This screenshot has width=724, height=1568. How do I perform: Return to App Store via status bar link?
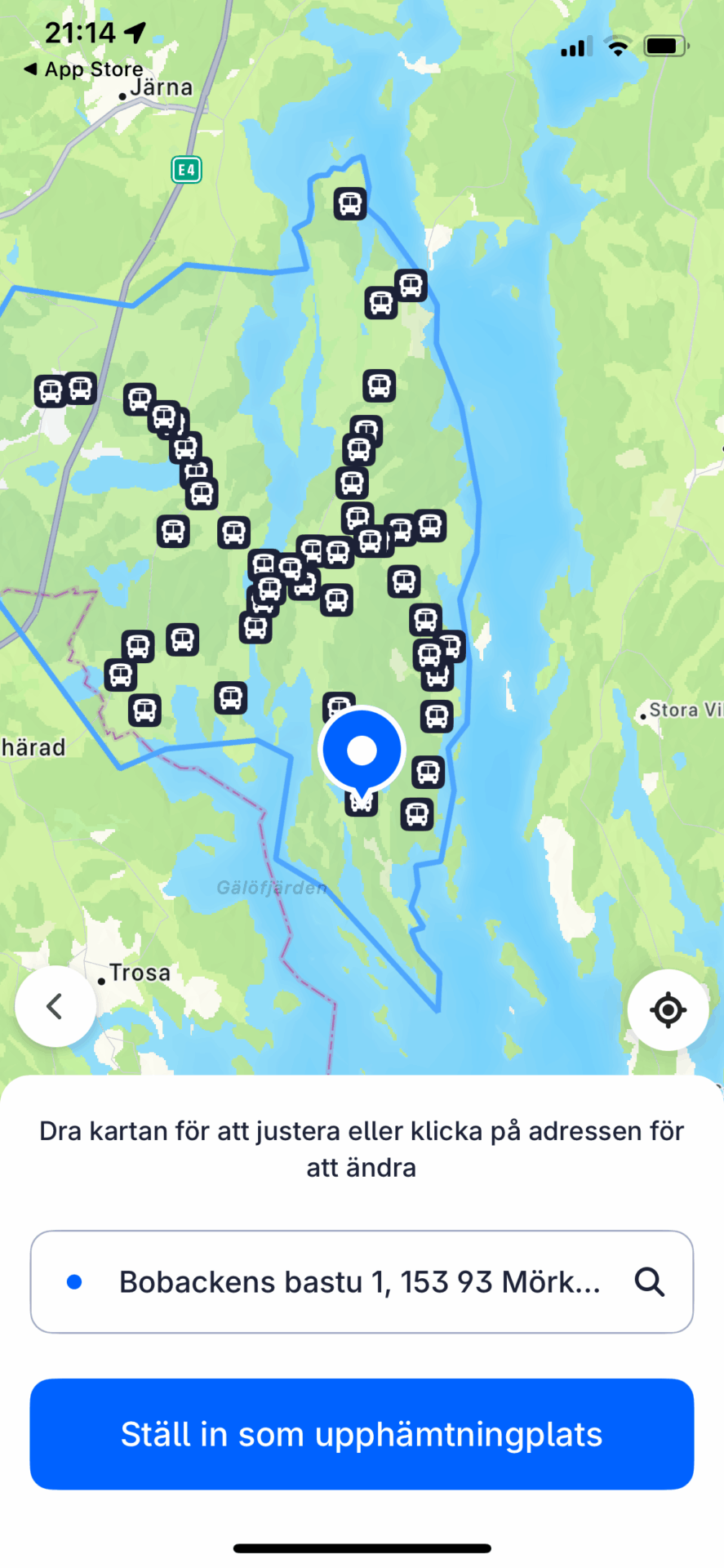coord(84,69)
